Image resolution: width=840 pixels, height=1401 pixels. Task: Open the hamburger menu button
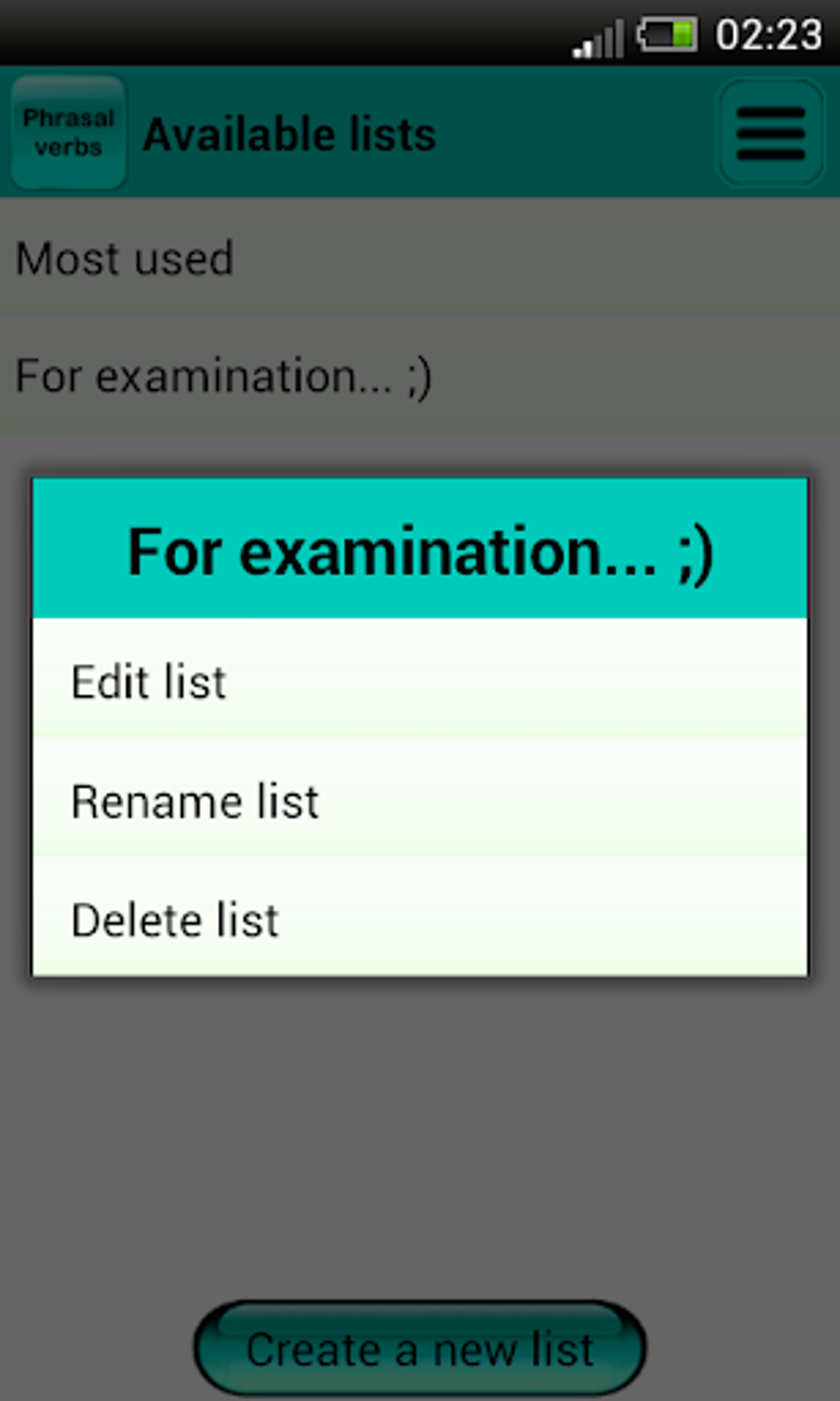[x=771, y=133]
